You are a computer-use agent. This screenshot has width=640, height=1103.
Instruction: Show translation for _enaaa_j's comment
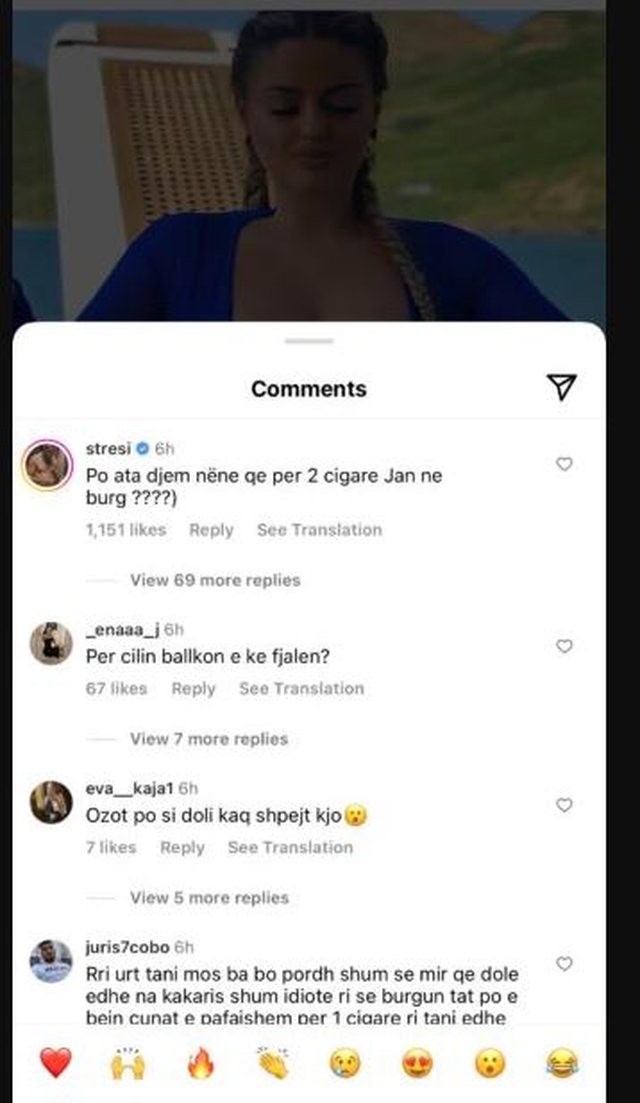(301, 689)
